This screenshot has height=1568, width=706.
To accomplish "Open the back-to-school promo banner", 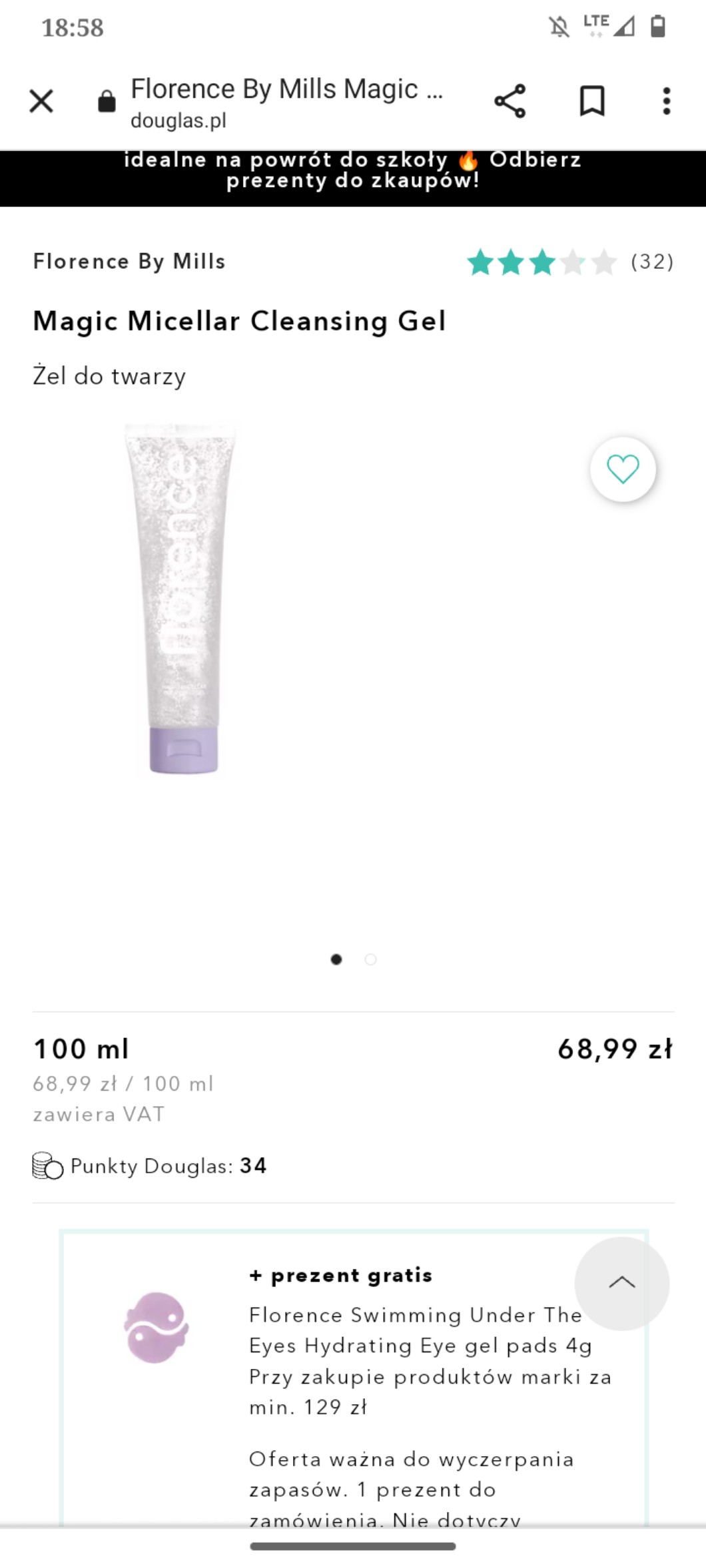I will 353,170.
